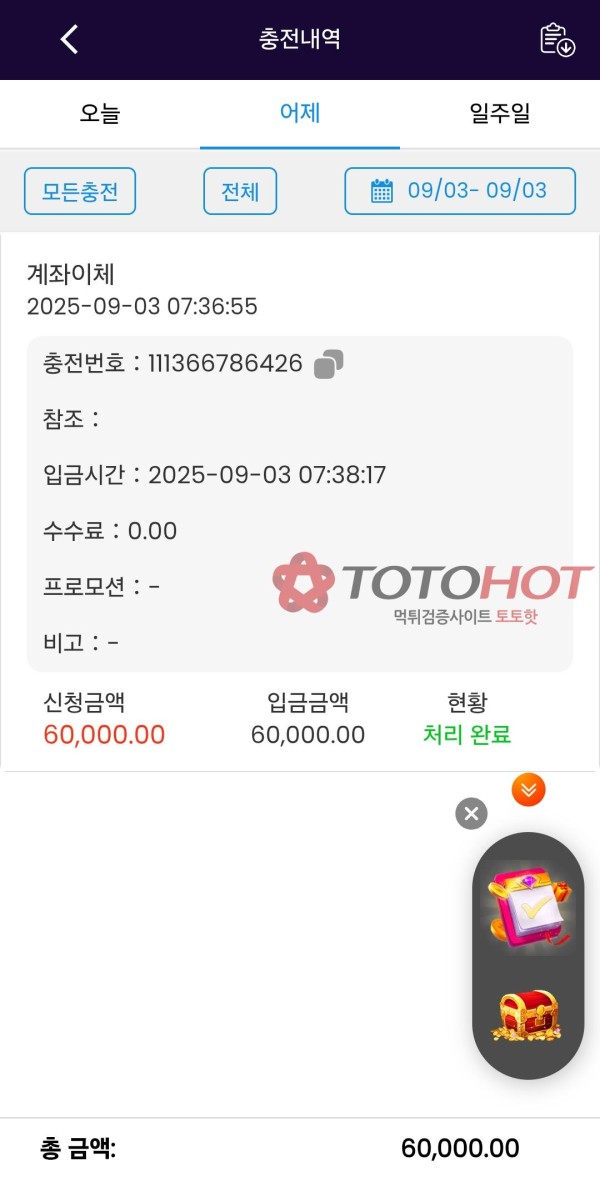Select the 어제 tab
The height and width of the screenshot is (1177, 600).
click(300, 113)
